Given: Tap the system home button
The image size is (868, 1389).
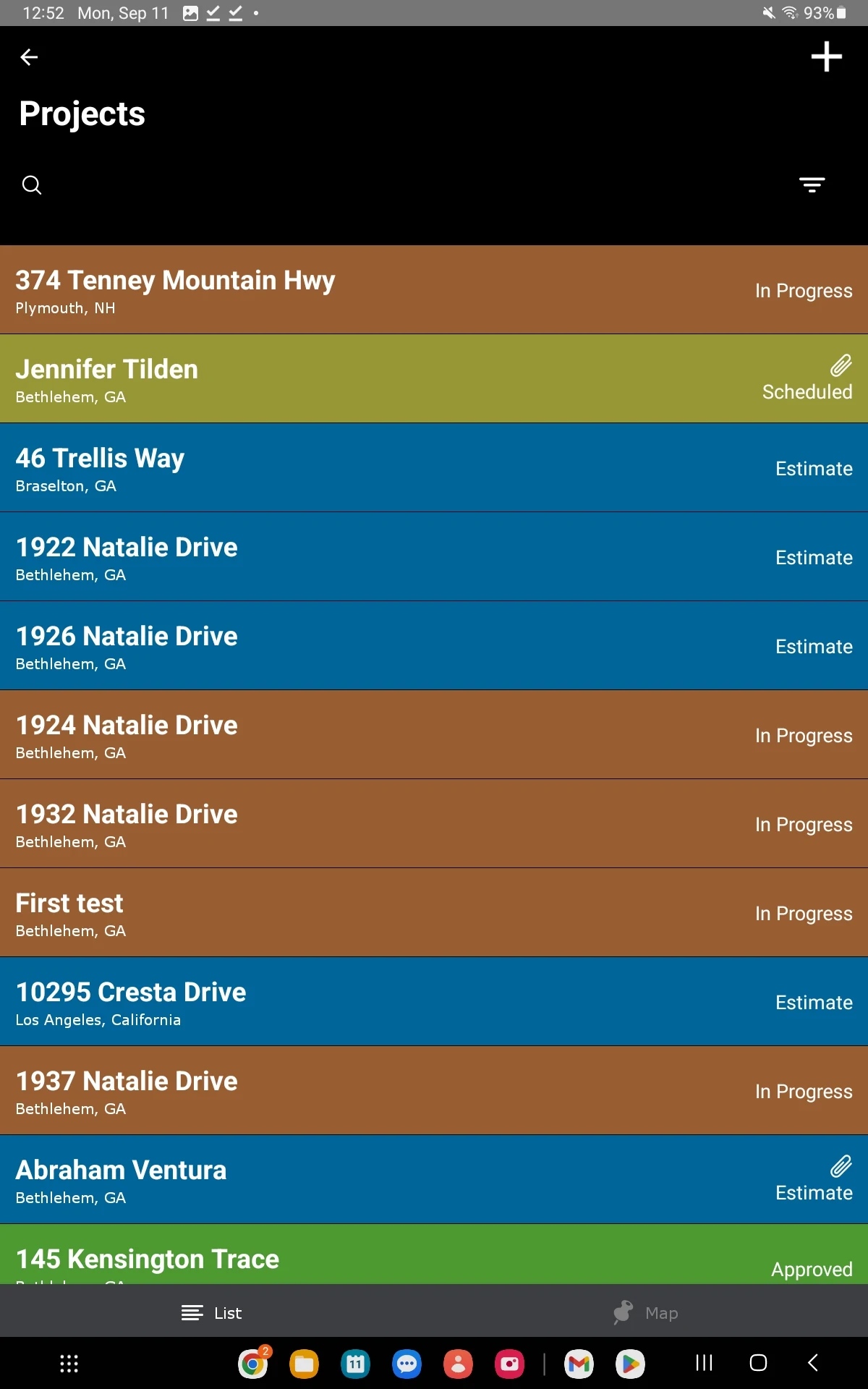Looking at the screenshot, I should coord(758,1363).
